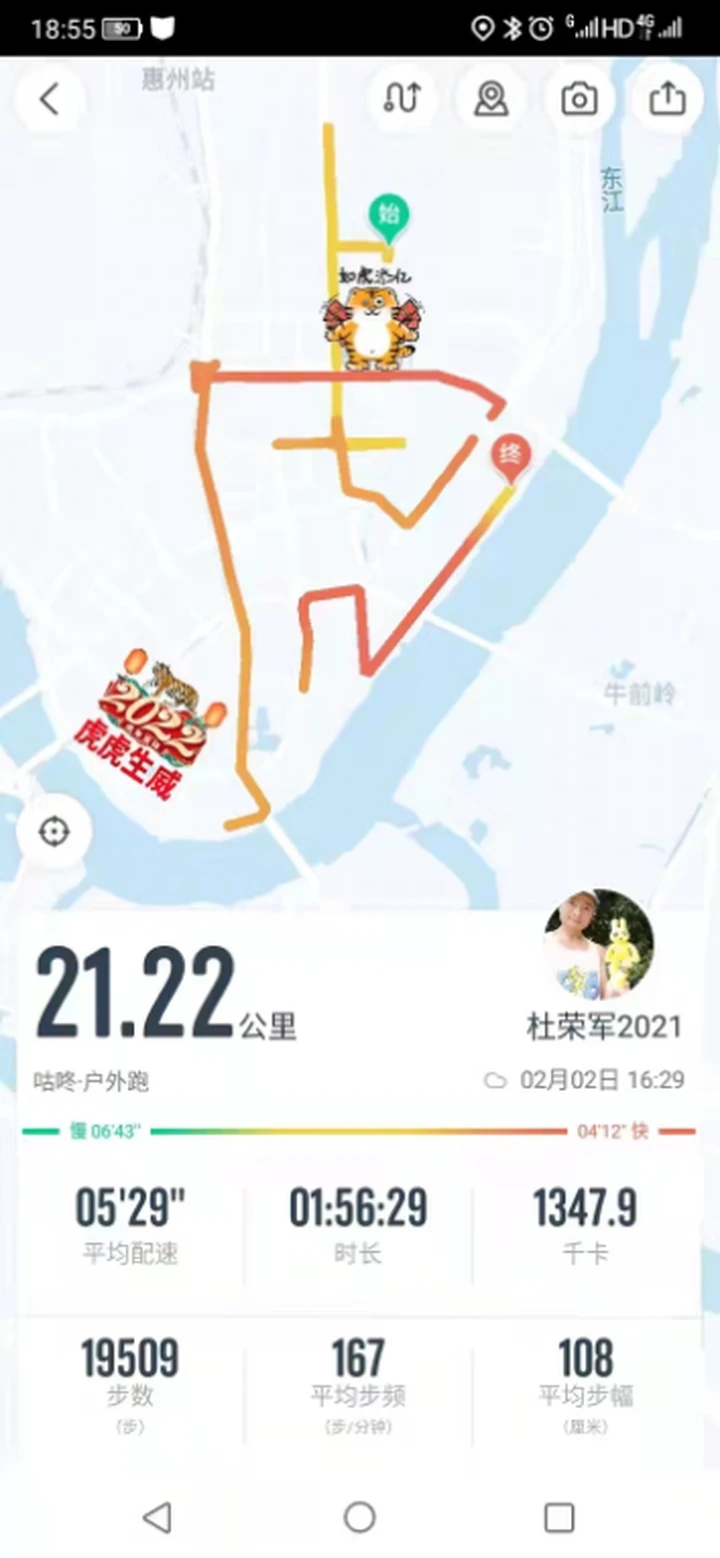720x1558 pixels.
Task: Open the profile avatar of 杜荣军2021
Action: (599, 945)
